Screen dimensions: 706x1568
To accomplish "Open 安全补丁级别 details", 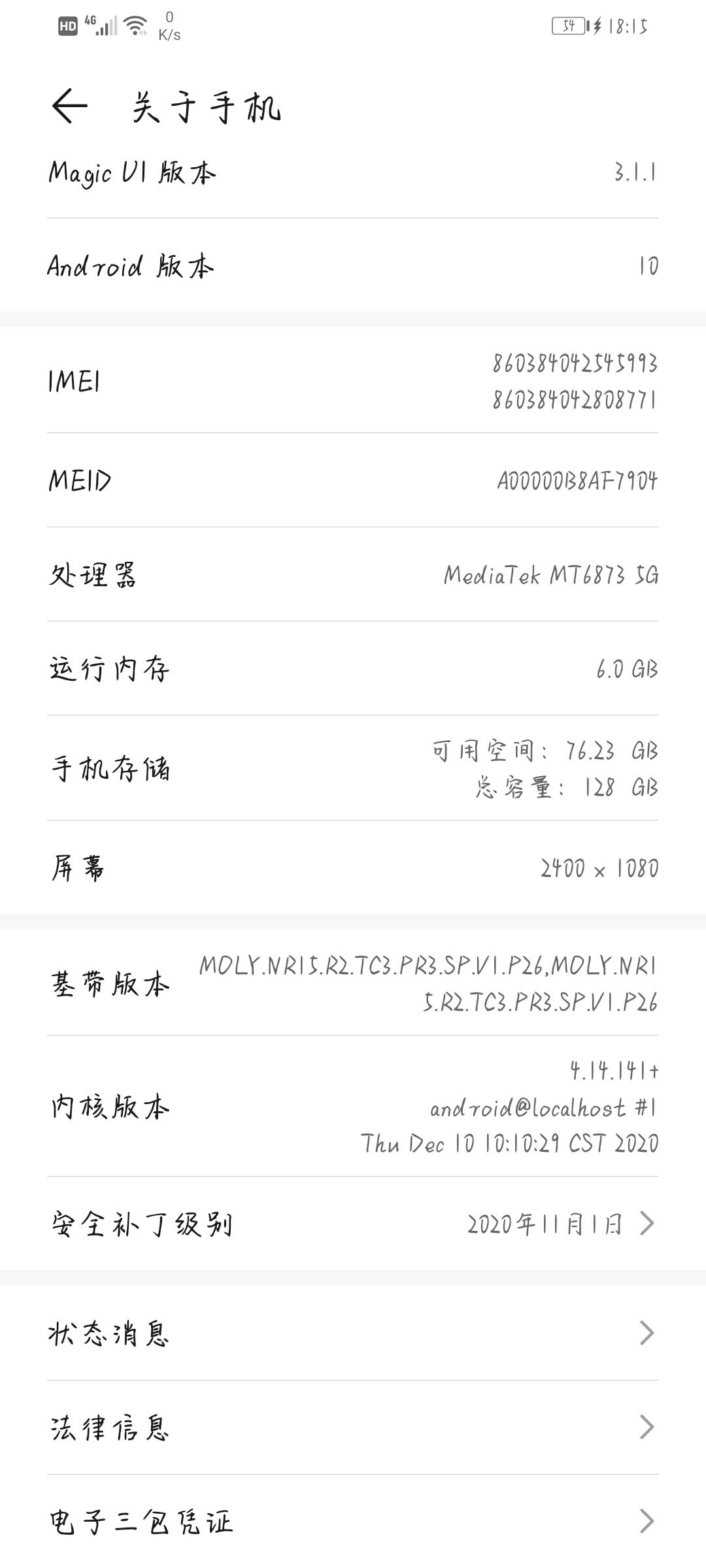I will [353, 1224].
